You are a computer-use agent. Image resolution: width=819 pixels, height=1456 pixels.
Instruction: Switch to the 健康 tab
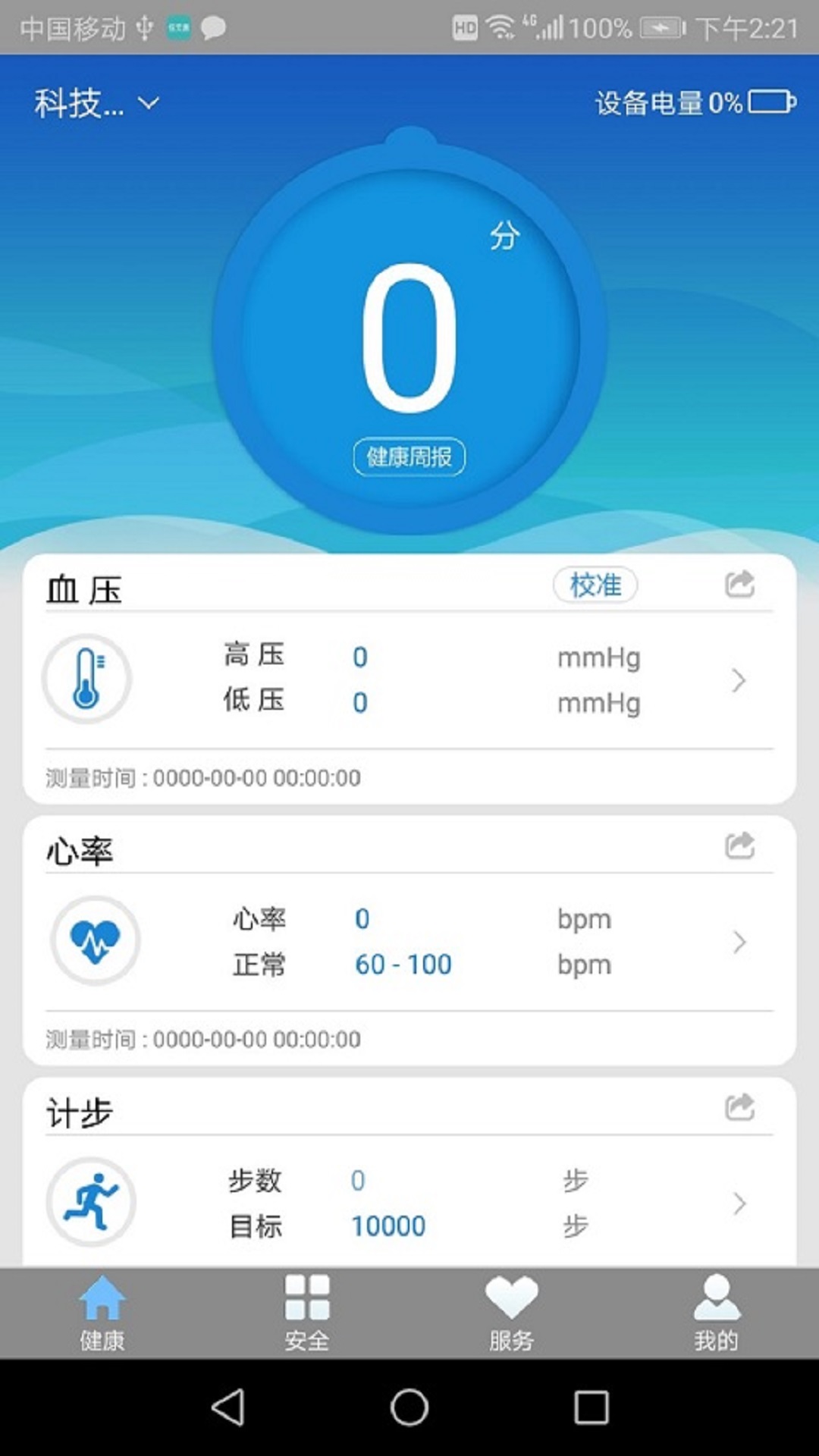(102, 1313)
